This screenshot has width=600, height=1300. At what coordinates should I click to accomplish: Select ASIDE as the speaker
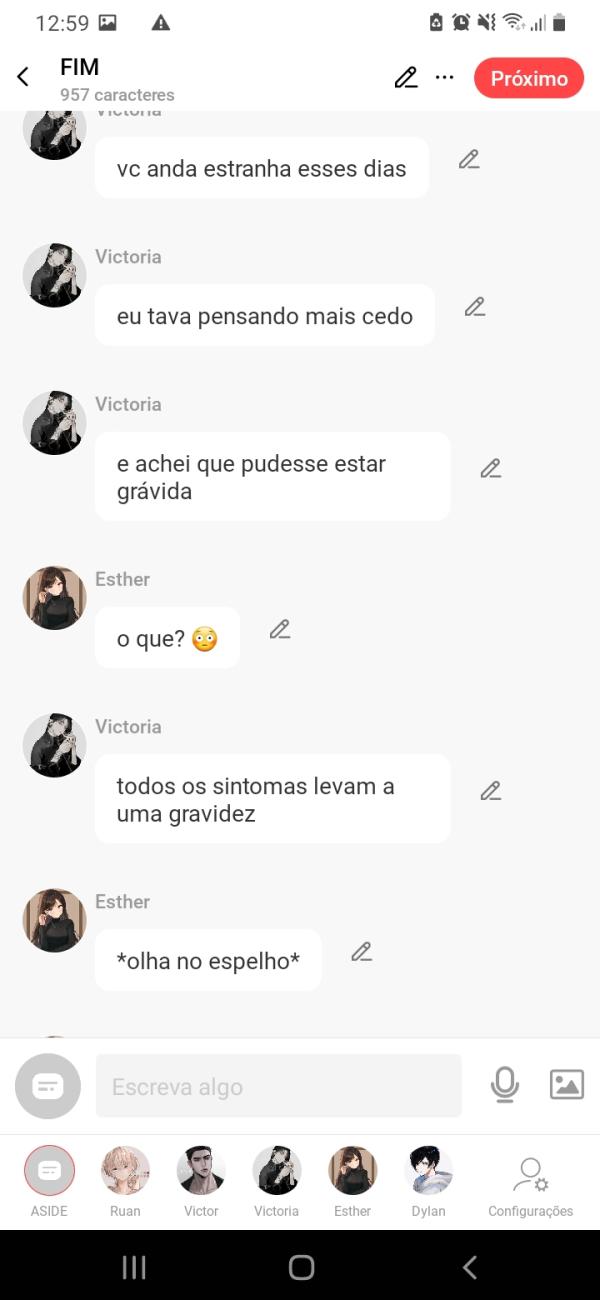pyautogui.click(x=49, y=1171)
